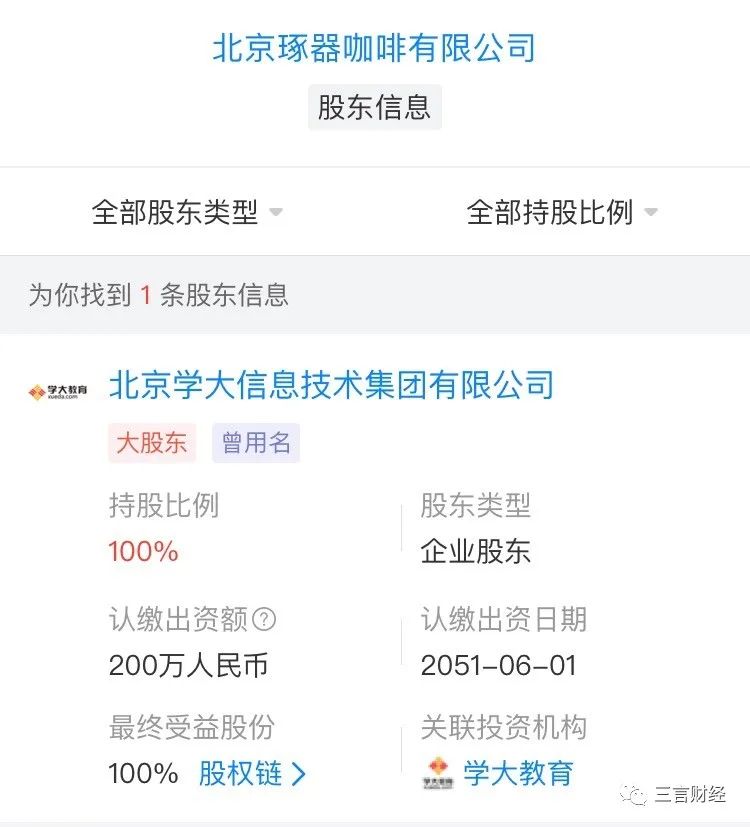750x827 pixels.
Task: Tap the 曾用名 tag
Action: pyautogui.click(x=256, y=443)
